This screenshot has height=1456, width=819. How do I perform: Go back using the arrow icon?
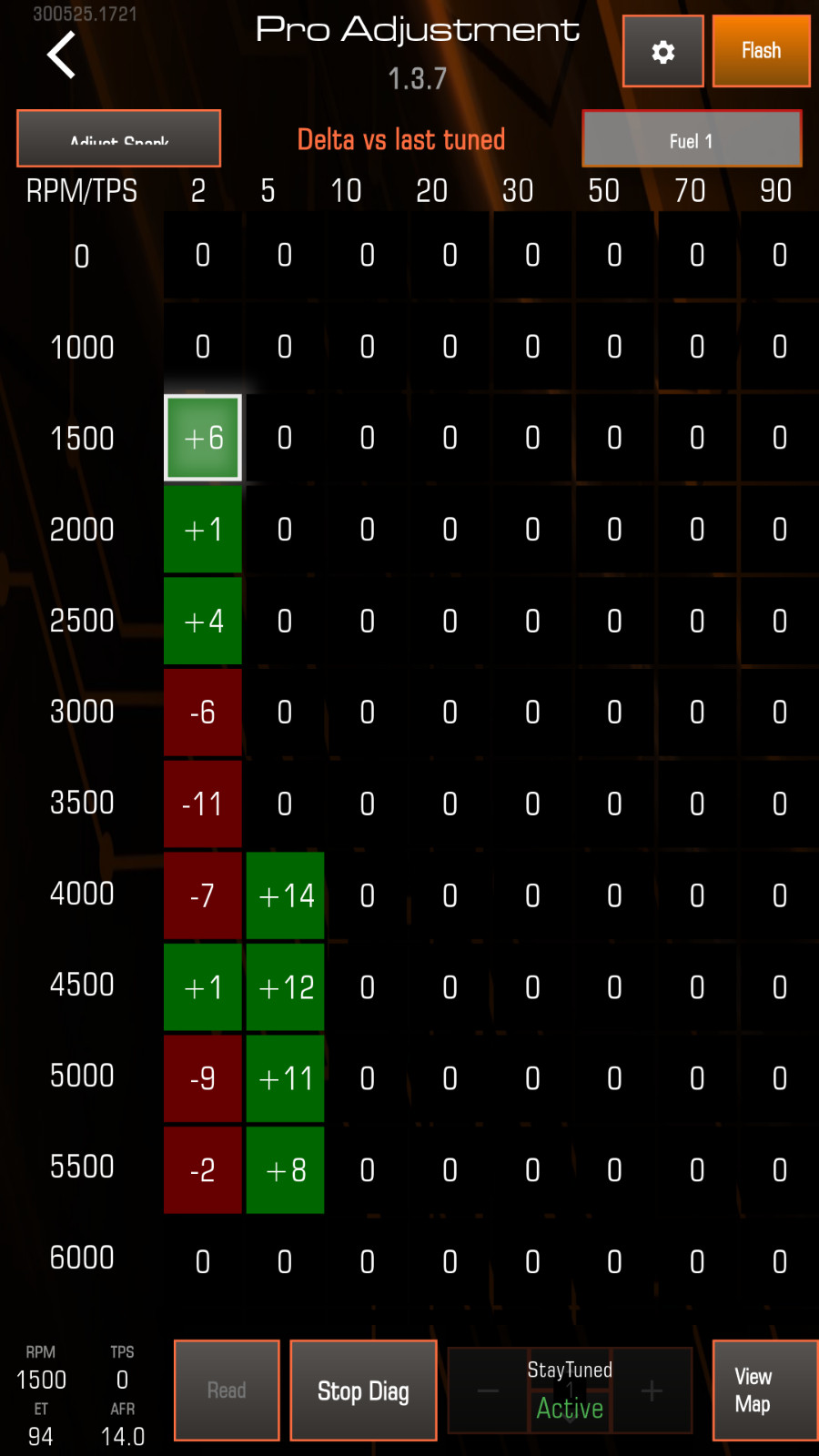point(61,55)
